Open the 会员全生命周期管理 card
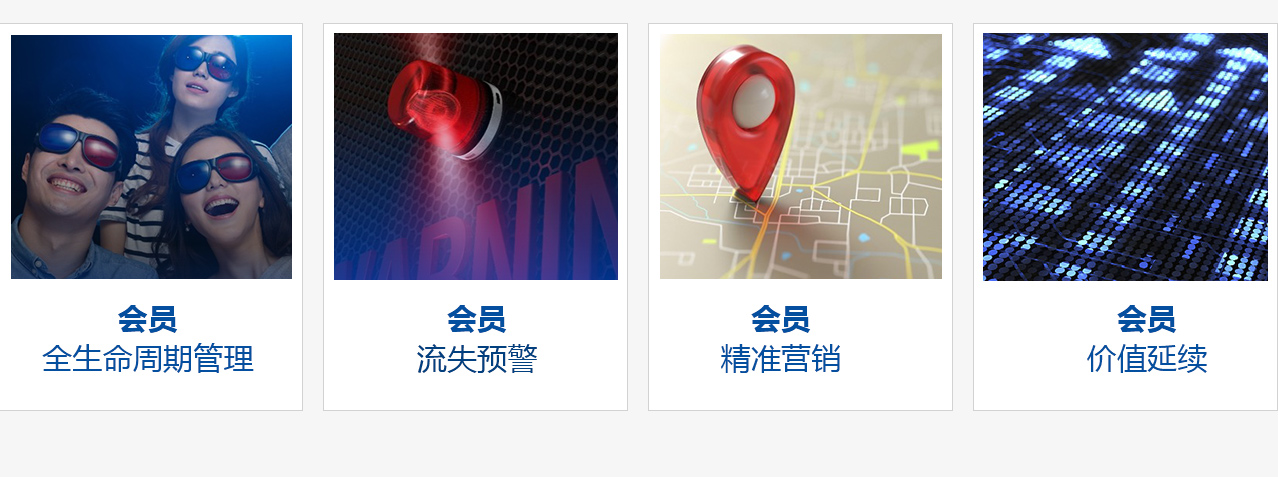The image size is (1278, 477). pyautogui.click(x=150, y=216)
